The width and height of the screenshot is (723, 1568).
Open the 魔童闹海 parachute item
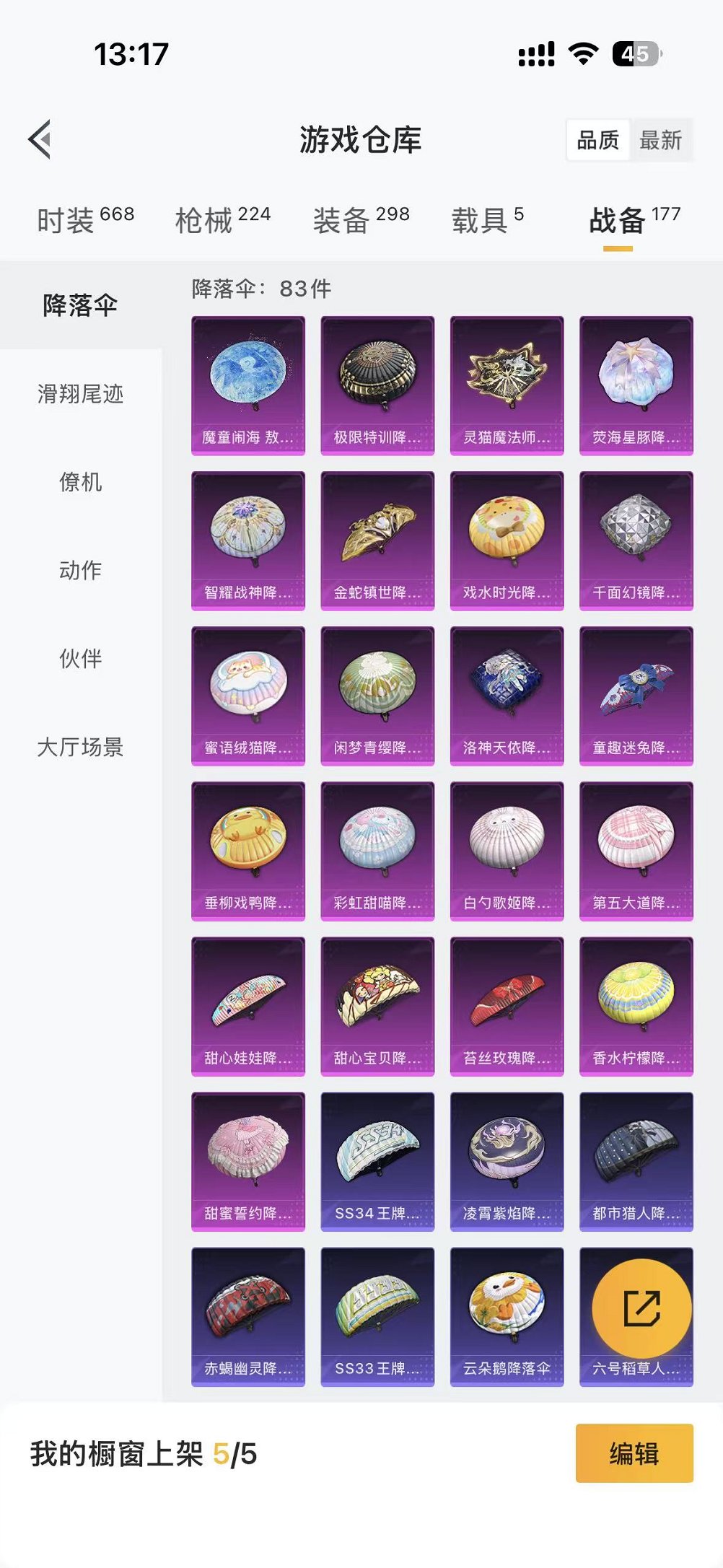(x=247, y=385)
